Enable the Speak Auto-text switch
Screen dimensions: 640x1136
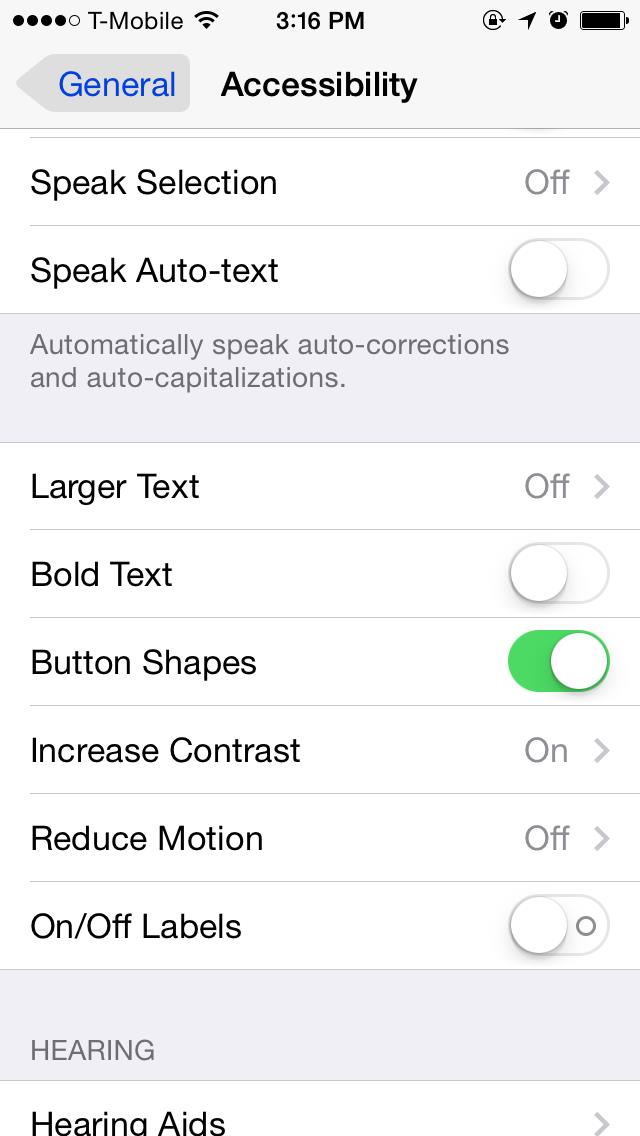click(558, 270)
